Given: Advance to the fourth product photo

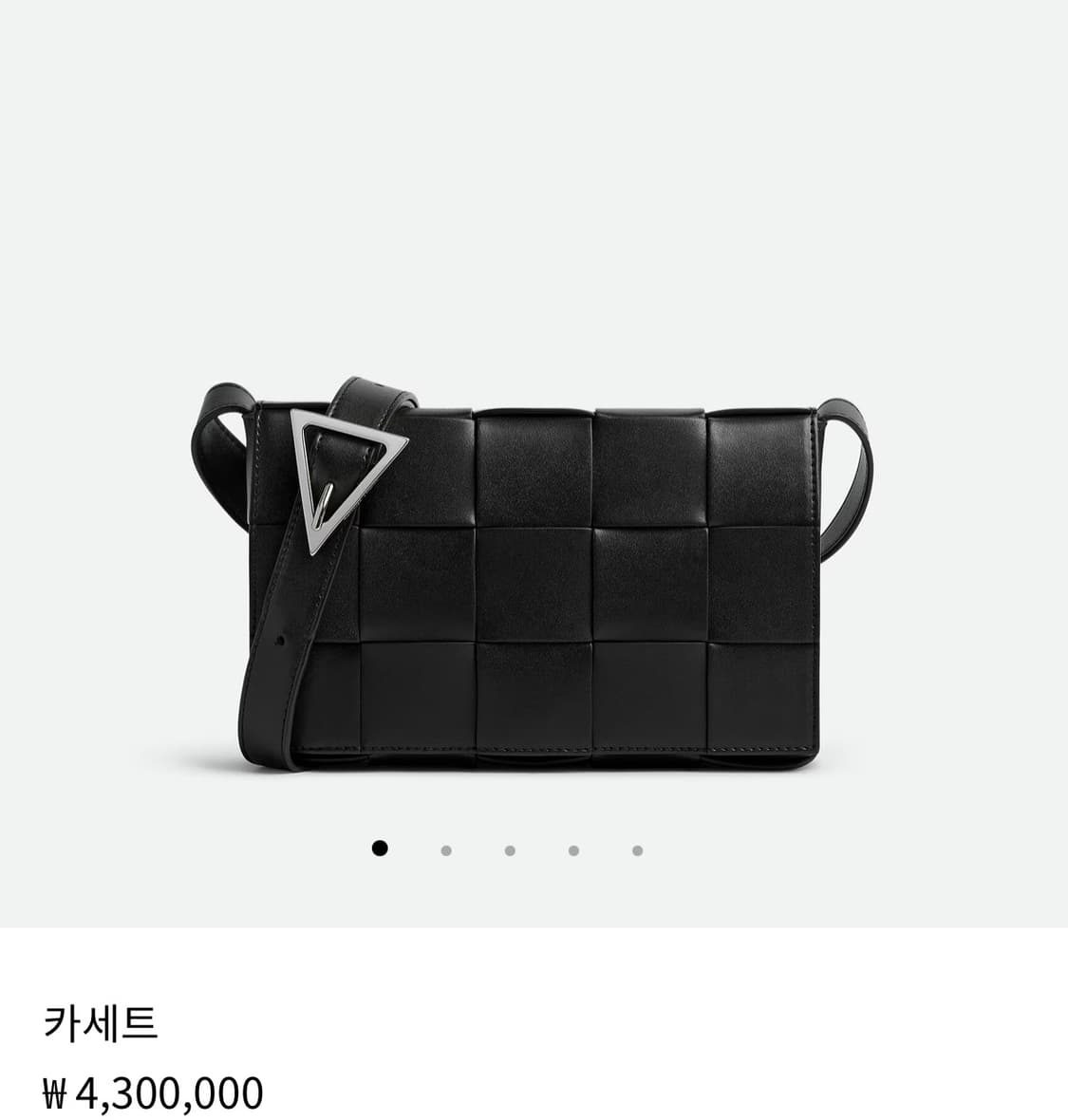Looking at the screenshot, I should tap(575, 849).
